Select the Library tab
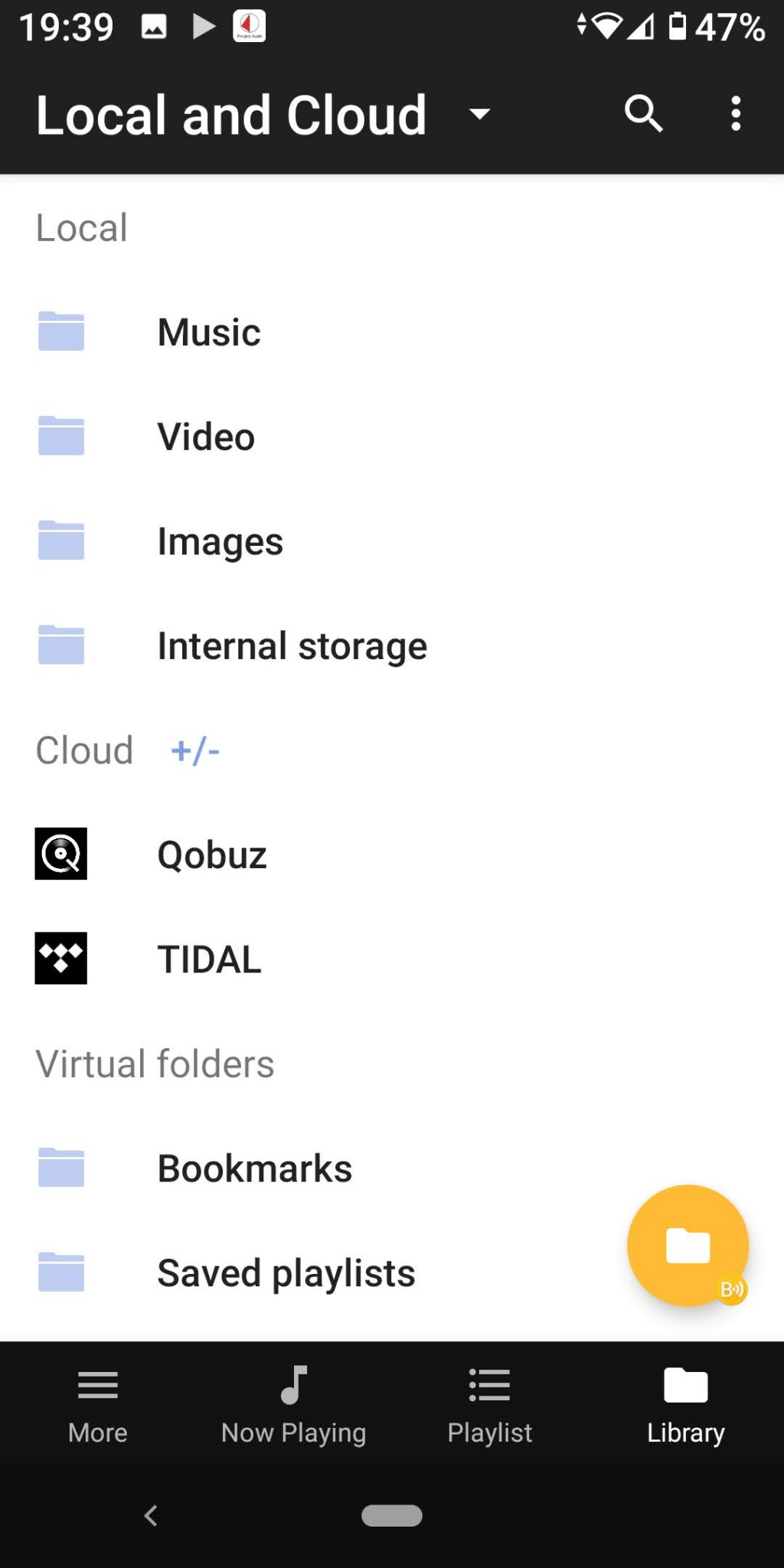Screen dimensions: 784x1568 (x=686, y=1404)
